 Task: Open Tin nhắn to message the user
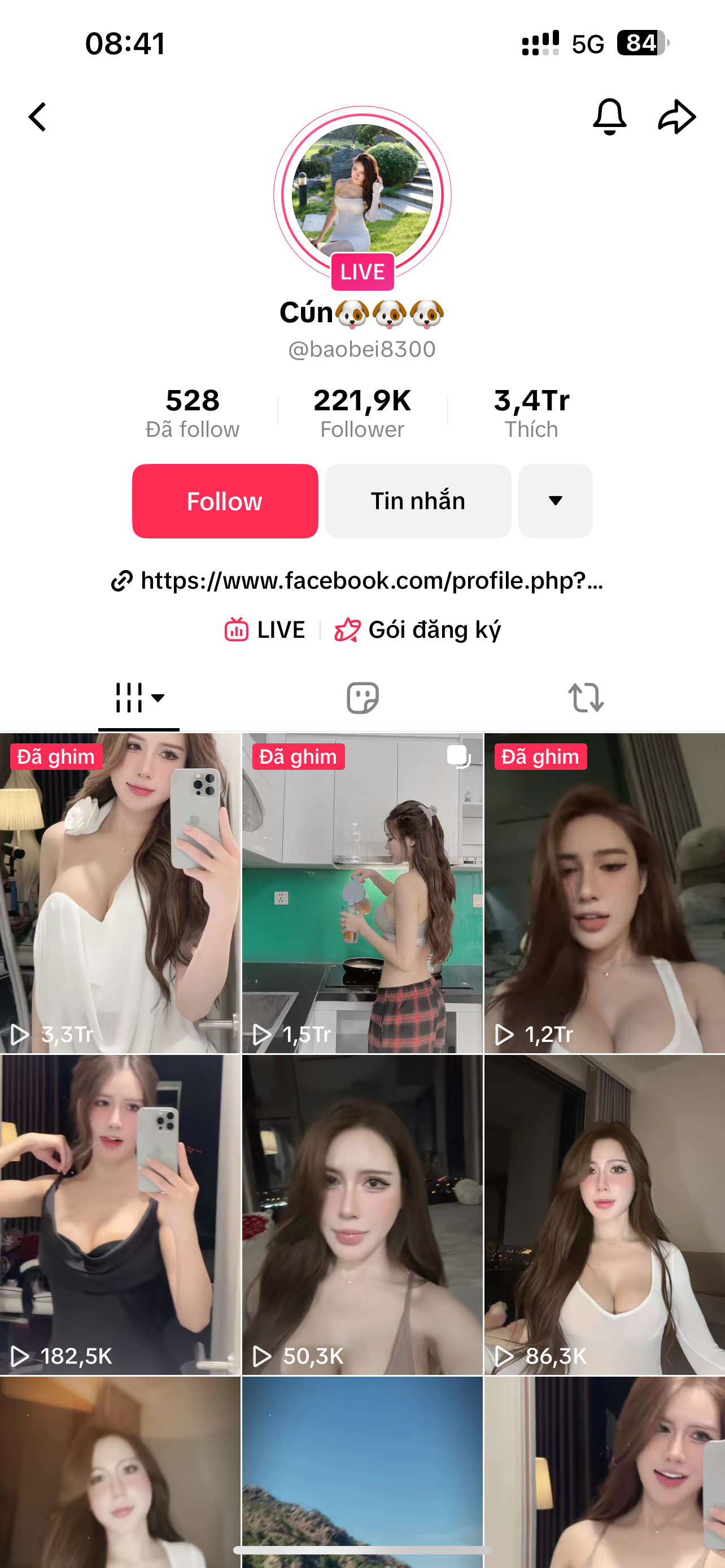tap(418, 501)
